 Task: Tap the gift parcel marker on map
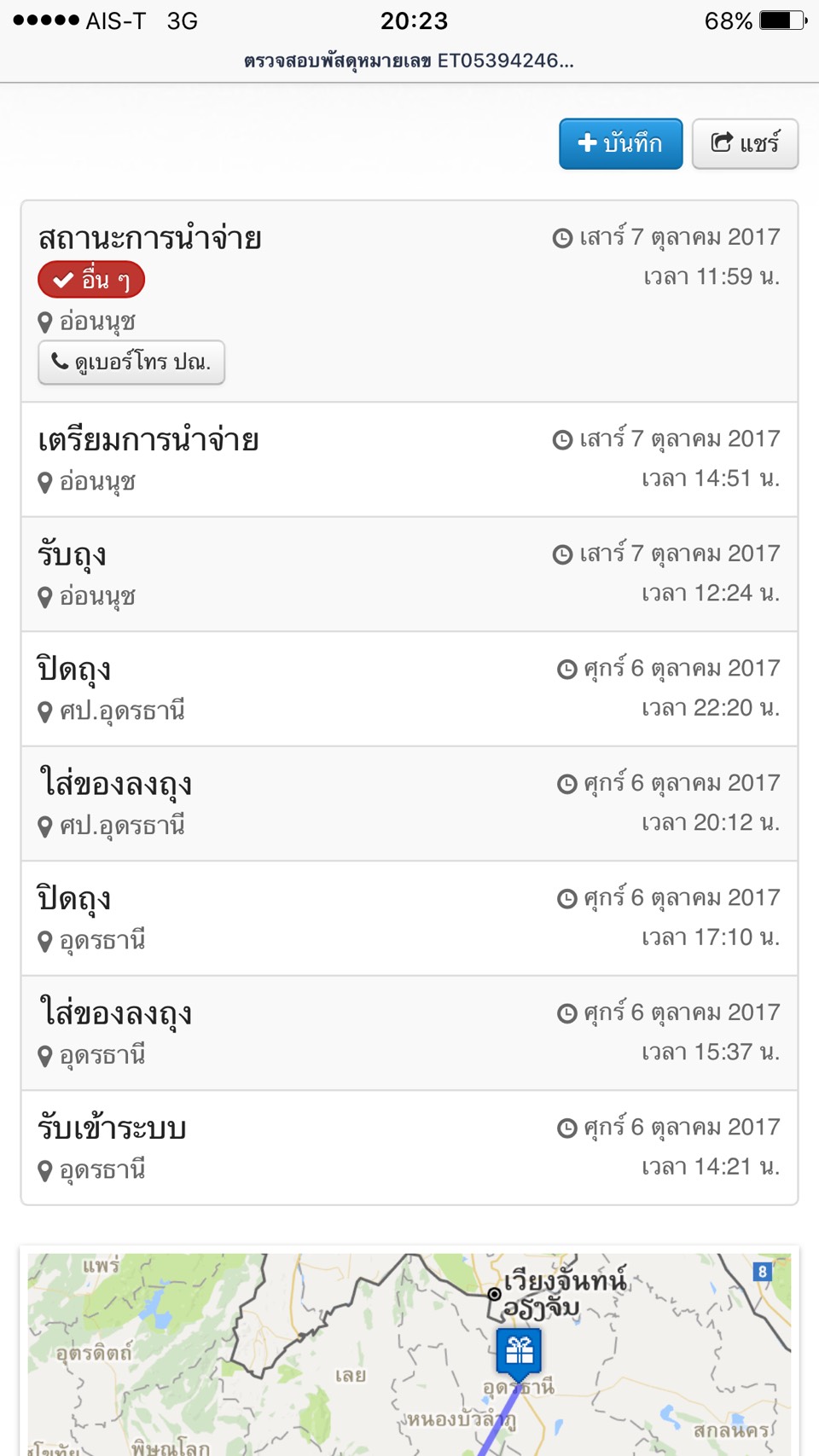pos(519,1352)
